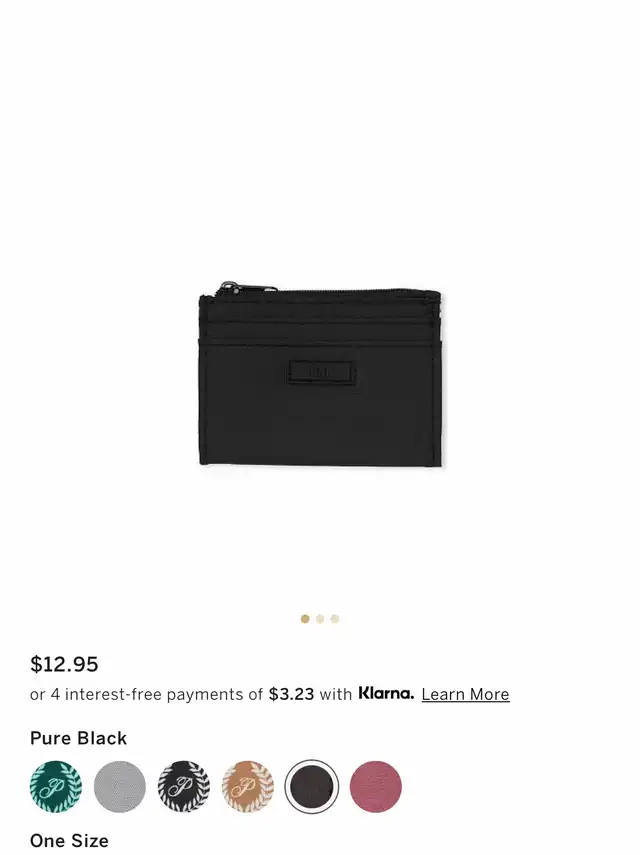Screen dimensions: 640x855
Task: Pick the black and white leaf-pattern swatch
Action: pos(184,787)
